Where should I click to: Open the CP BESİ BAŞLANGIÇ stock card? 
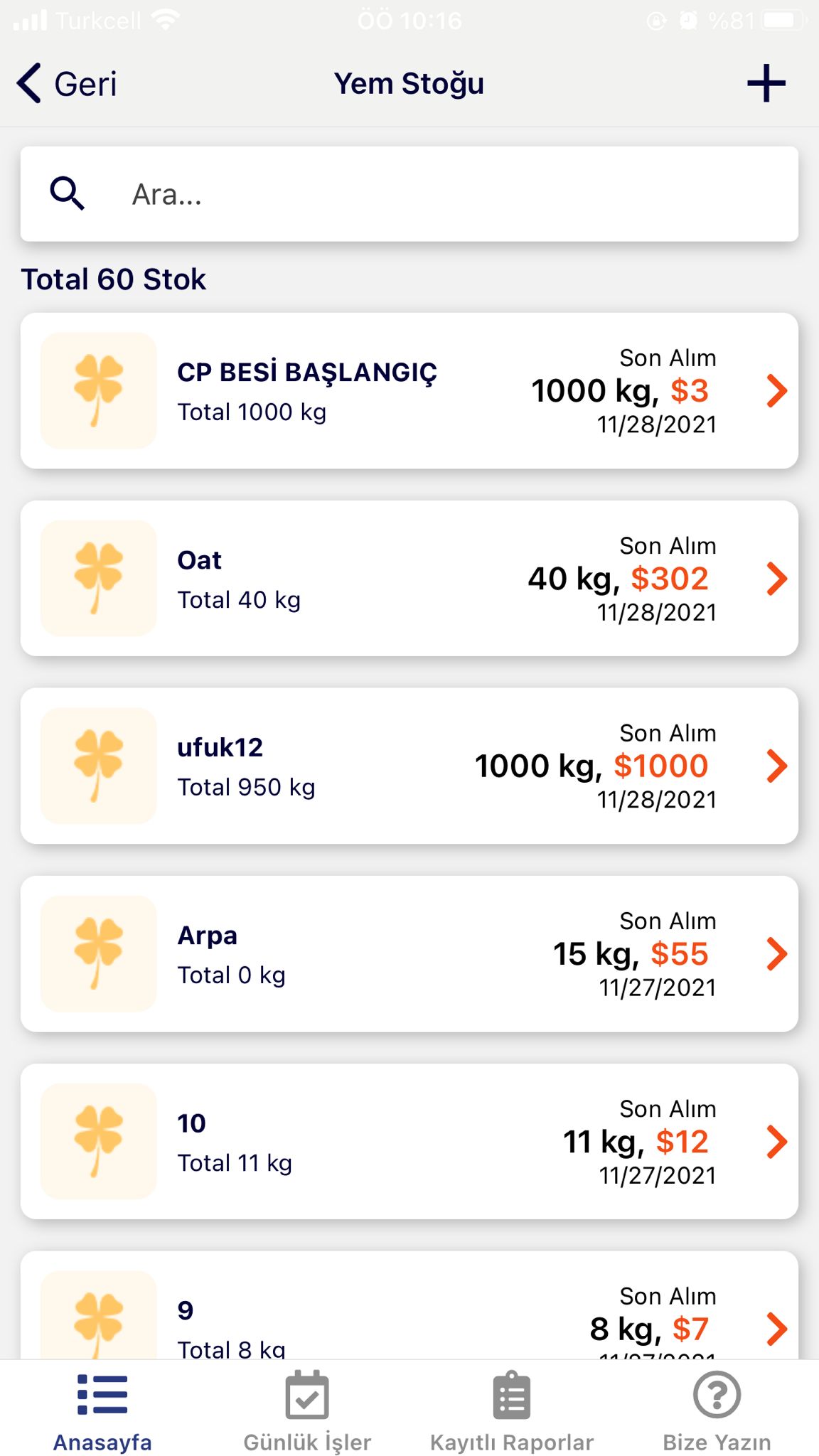click(409, 390)
